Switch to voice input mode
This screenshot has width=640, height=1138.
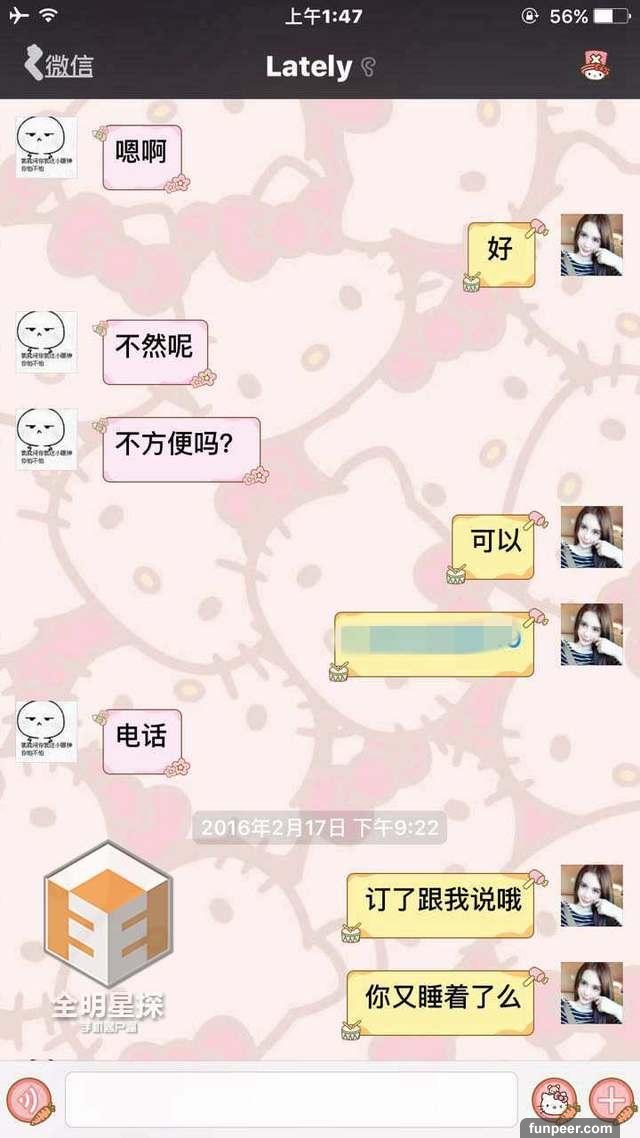(x=30, y=1101)
